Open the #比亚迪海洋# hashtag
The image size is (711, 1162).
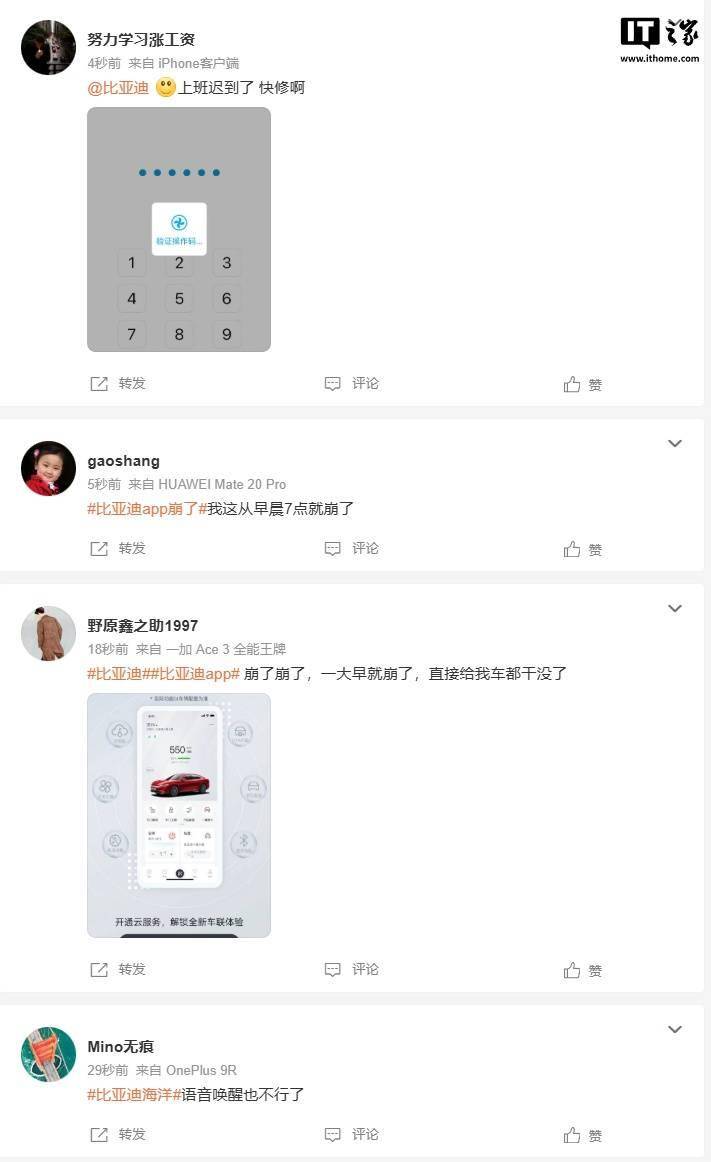click(x=134, y=1095)
